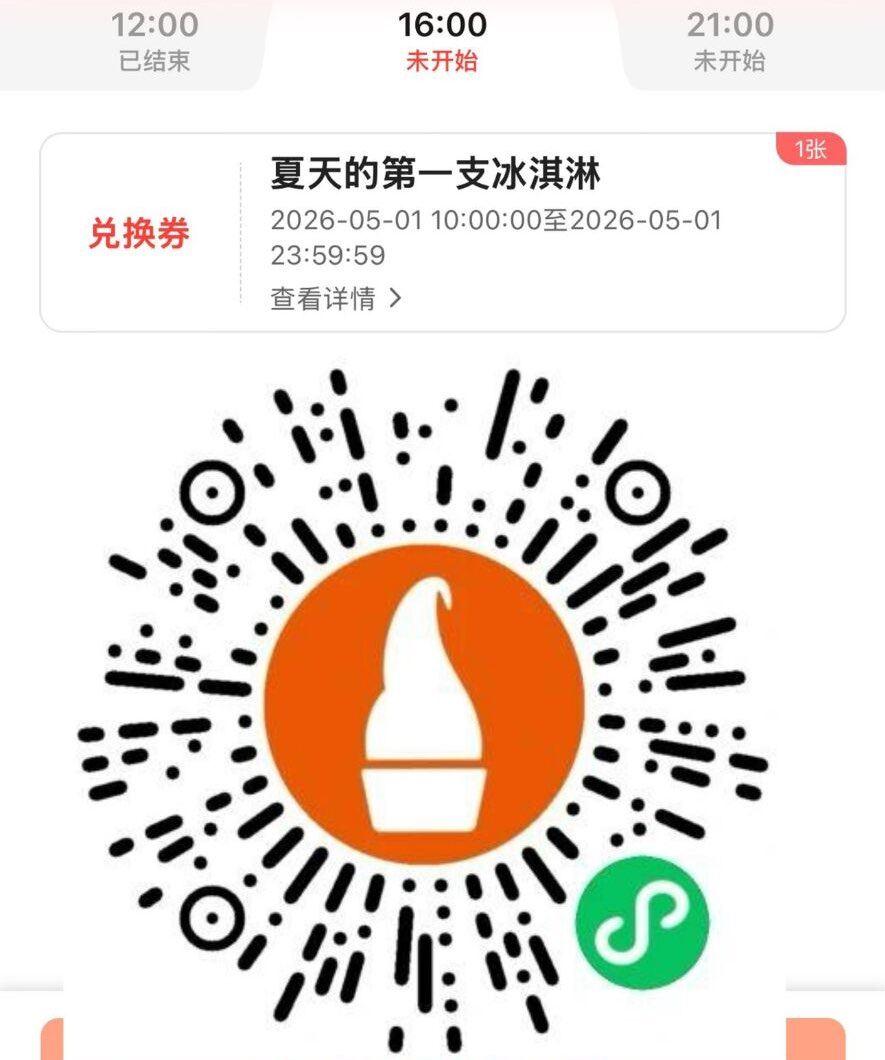Select the 16:00 time slot tab
885x1060 pixels.
point(442,42)
